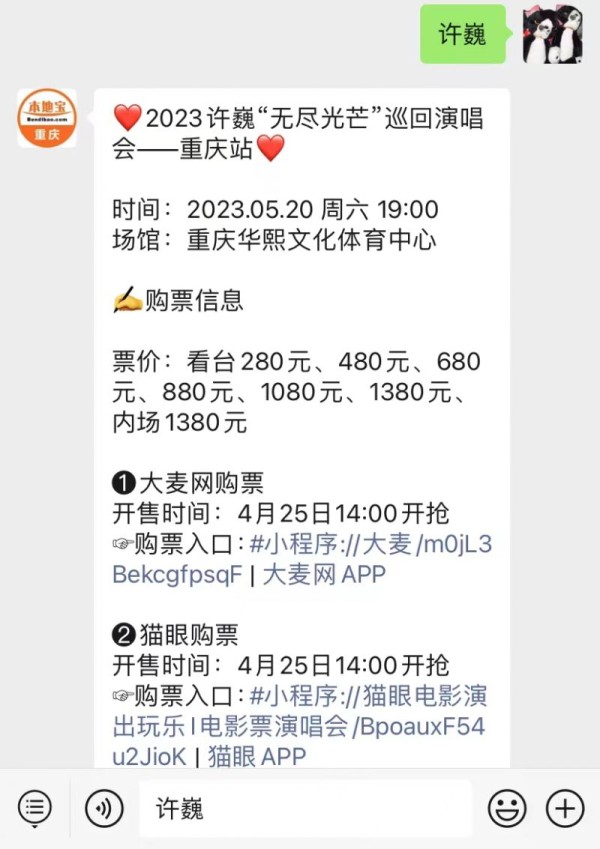
Task: Tap the message text field containing 许巍
Action: tap(305, 808)
